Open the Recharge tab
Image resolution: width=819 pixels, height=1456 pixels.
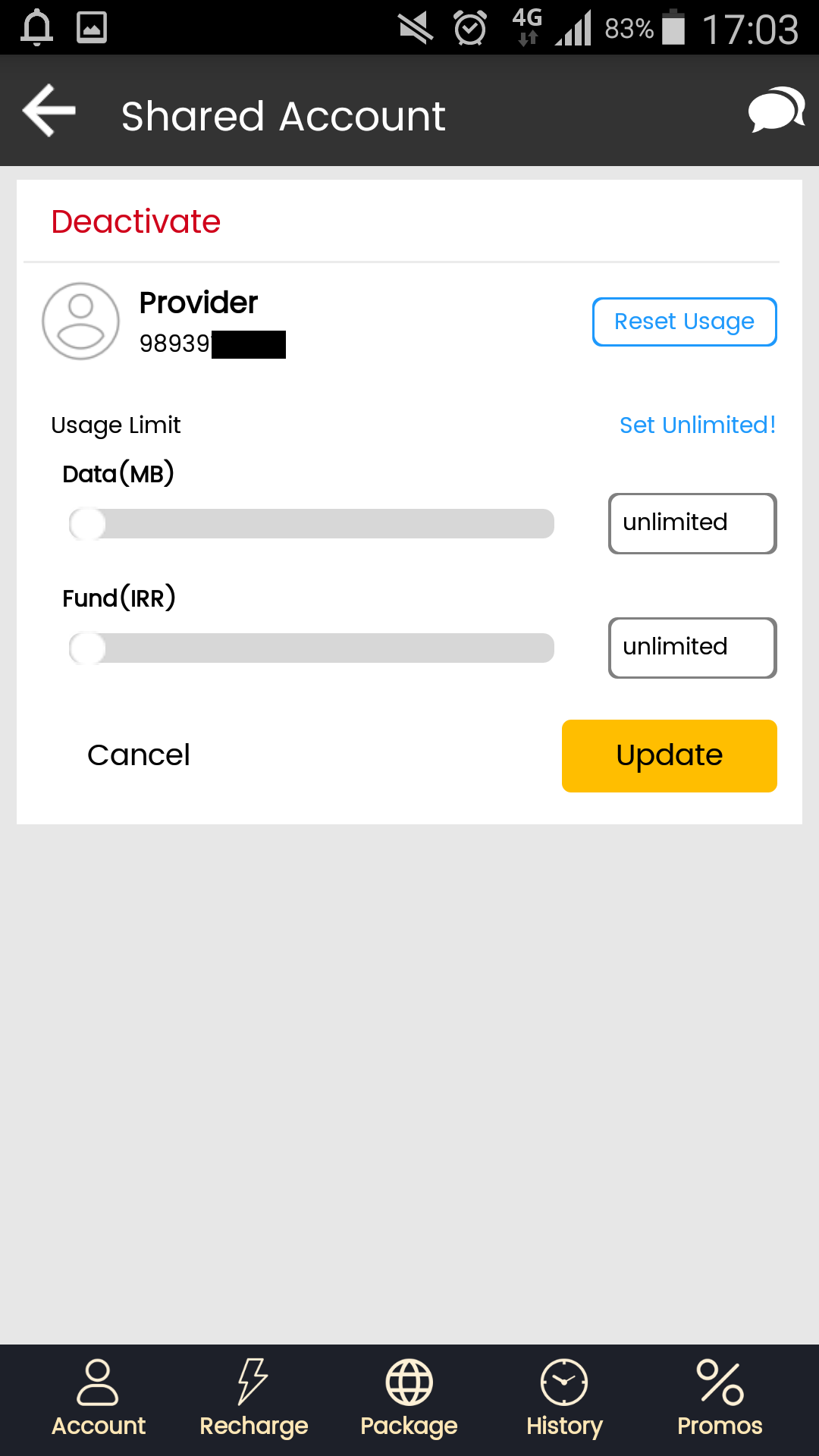[253, 1399]
